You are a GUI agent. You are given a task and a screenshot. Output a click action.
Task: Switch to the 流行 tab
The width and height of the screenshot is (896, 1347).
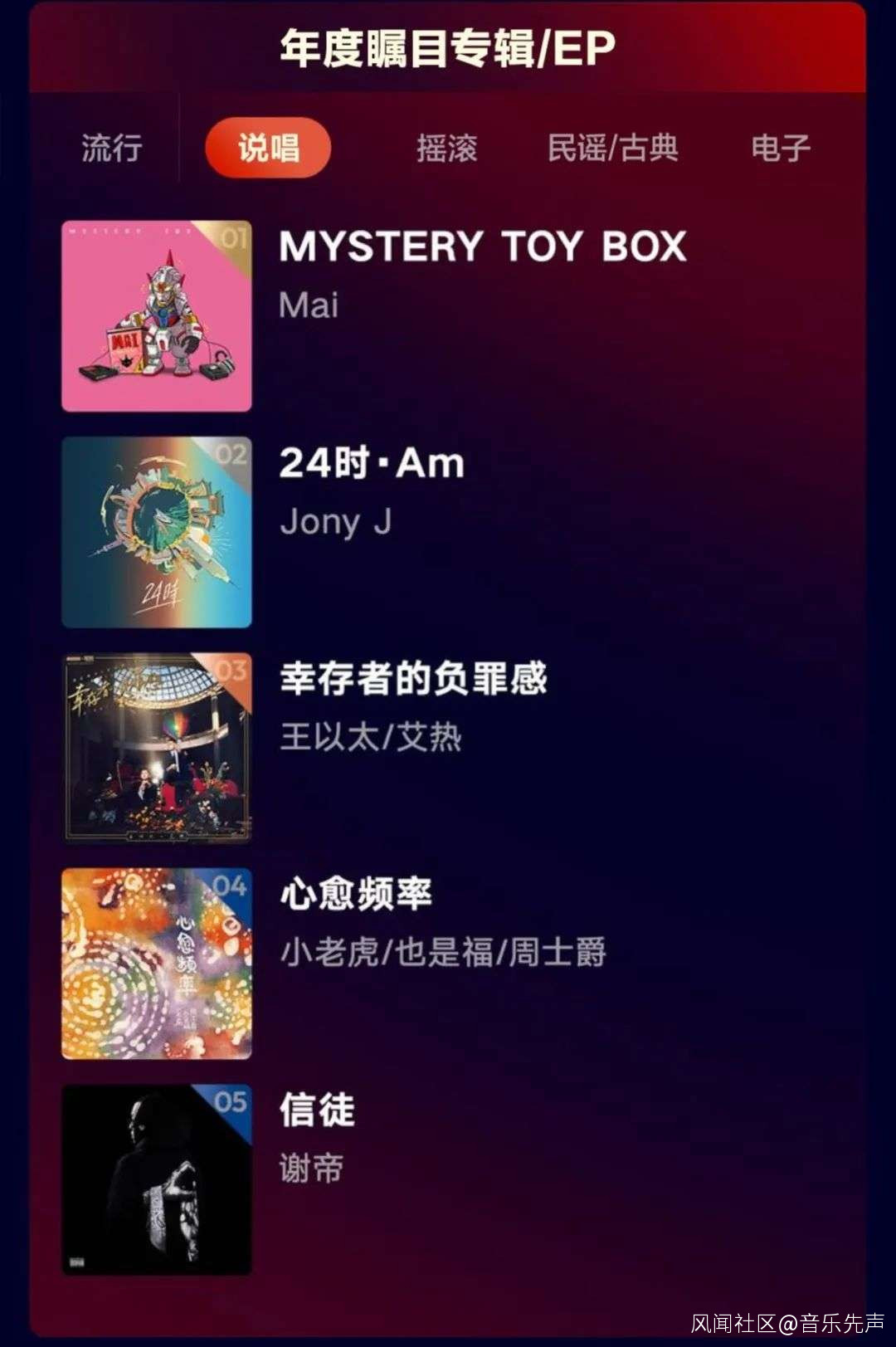pyautogui.click(x=112, y=149)
